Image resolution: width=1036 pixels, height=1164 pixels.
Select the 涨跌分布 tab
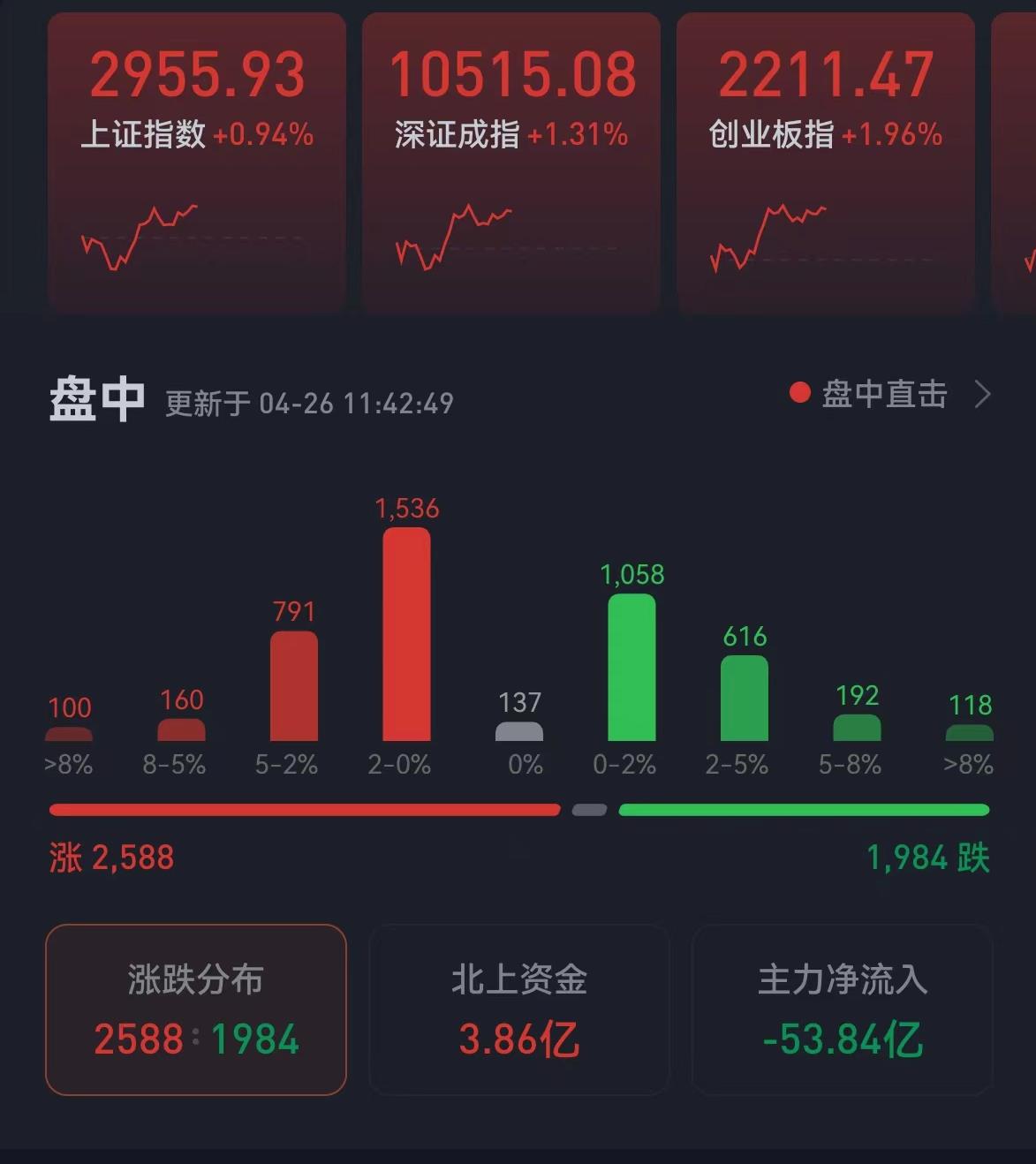196,1009
